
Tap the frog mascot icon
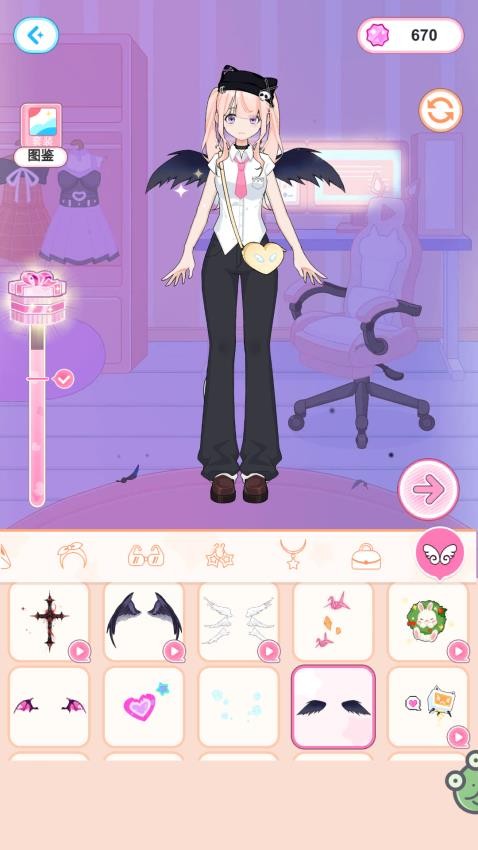point(462,782)
